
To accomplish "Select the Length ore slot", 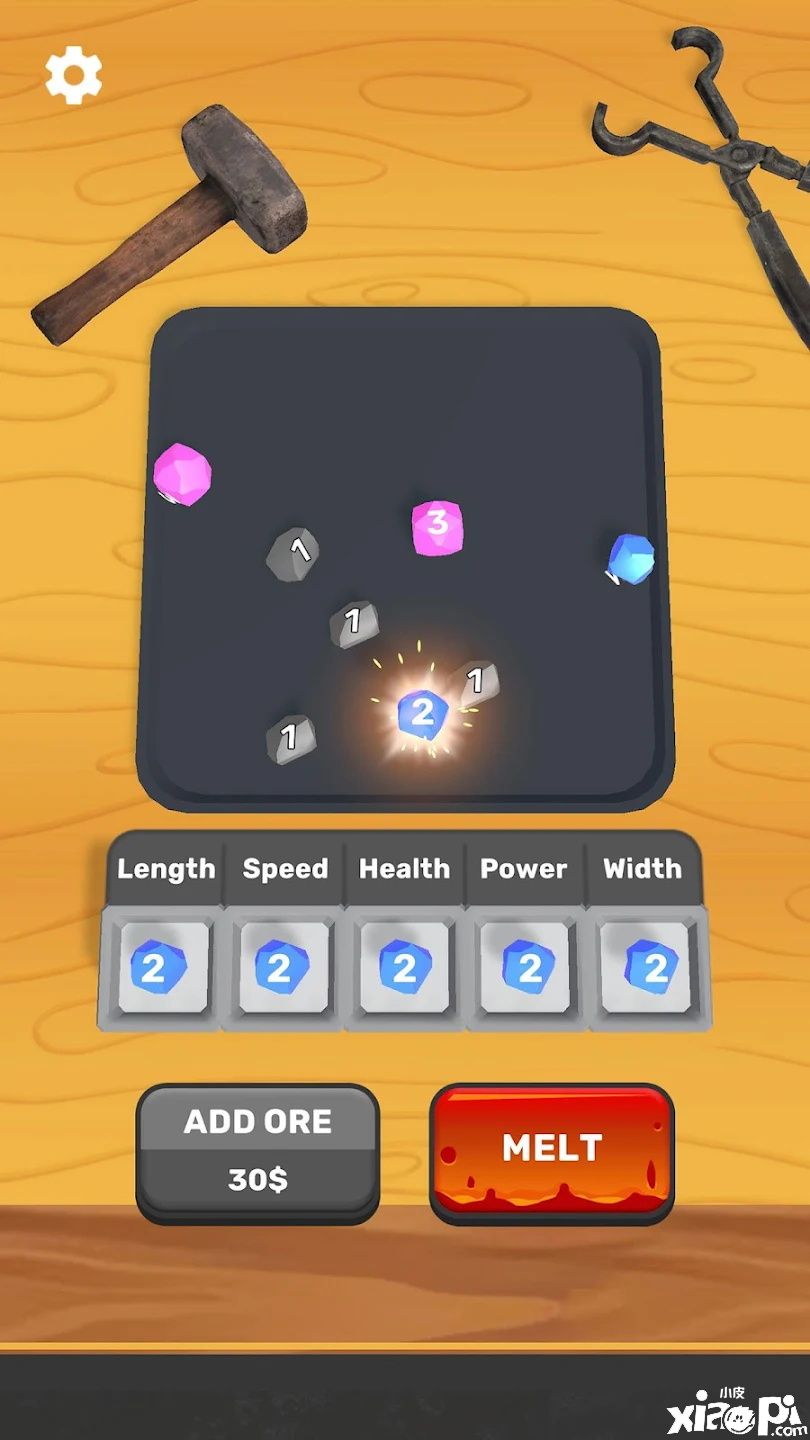I will point(162,968).
